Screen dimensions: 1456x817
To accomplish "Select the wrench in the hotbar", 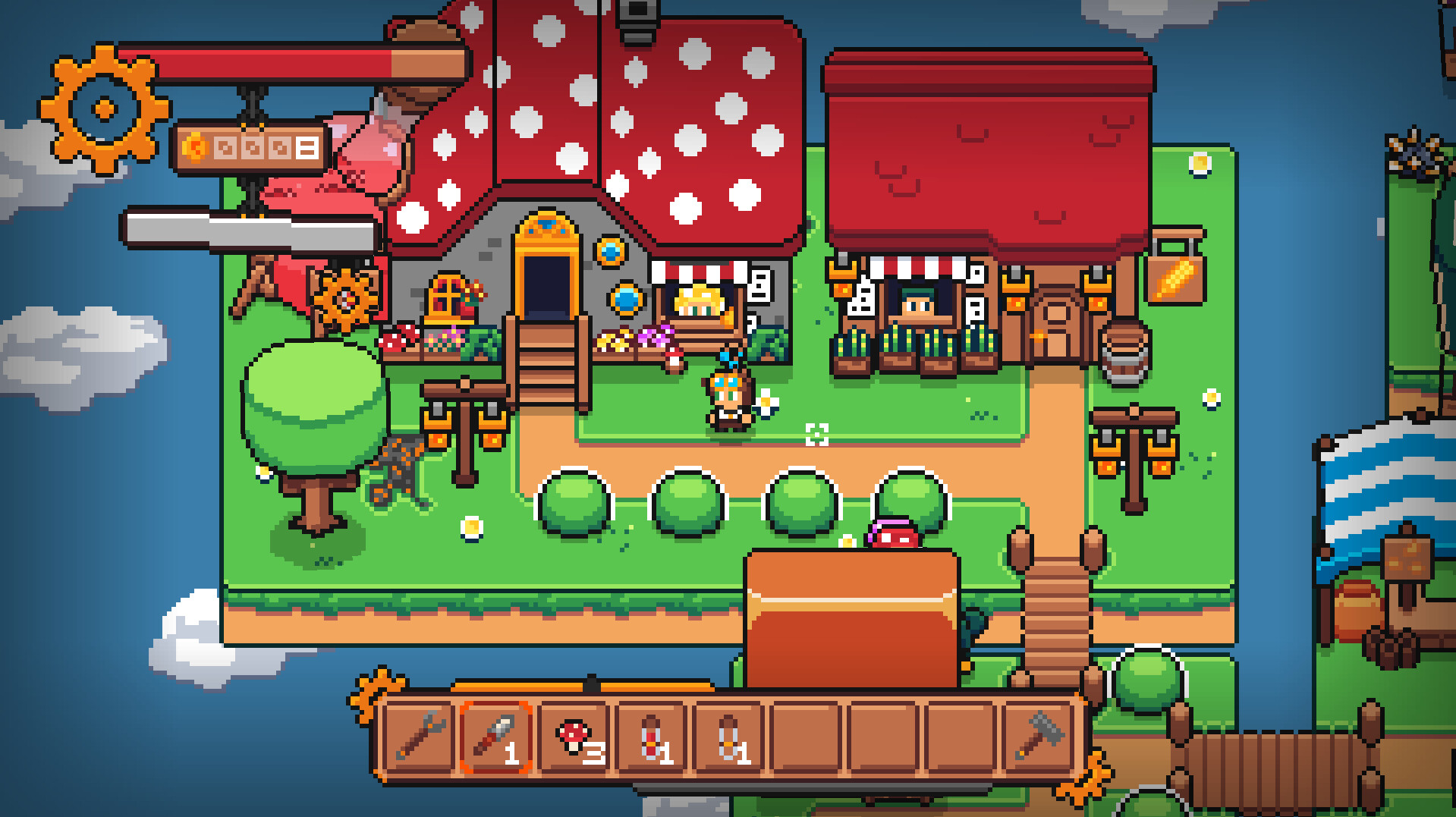I will [x=420, y=736].
